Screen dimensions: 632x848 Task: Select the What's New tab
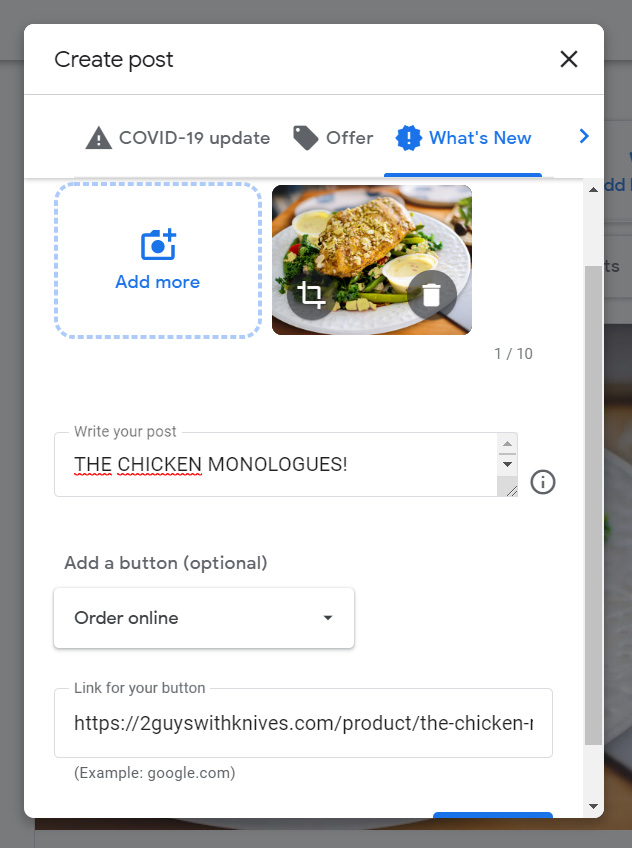click(x=464, y=138)
